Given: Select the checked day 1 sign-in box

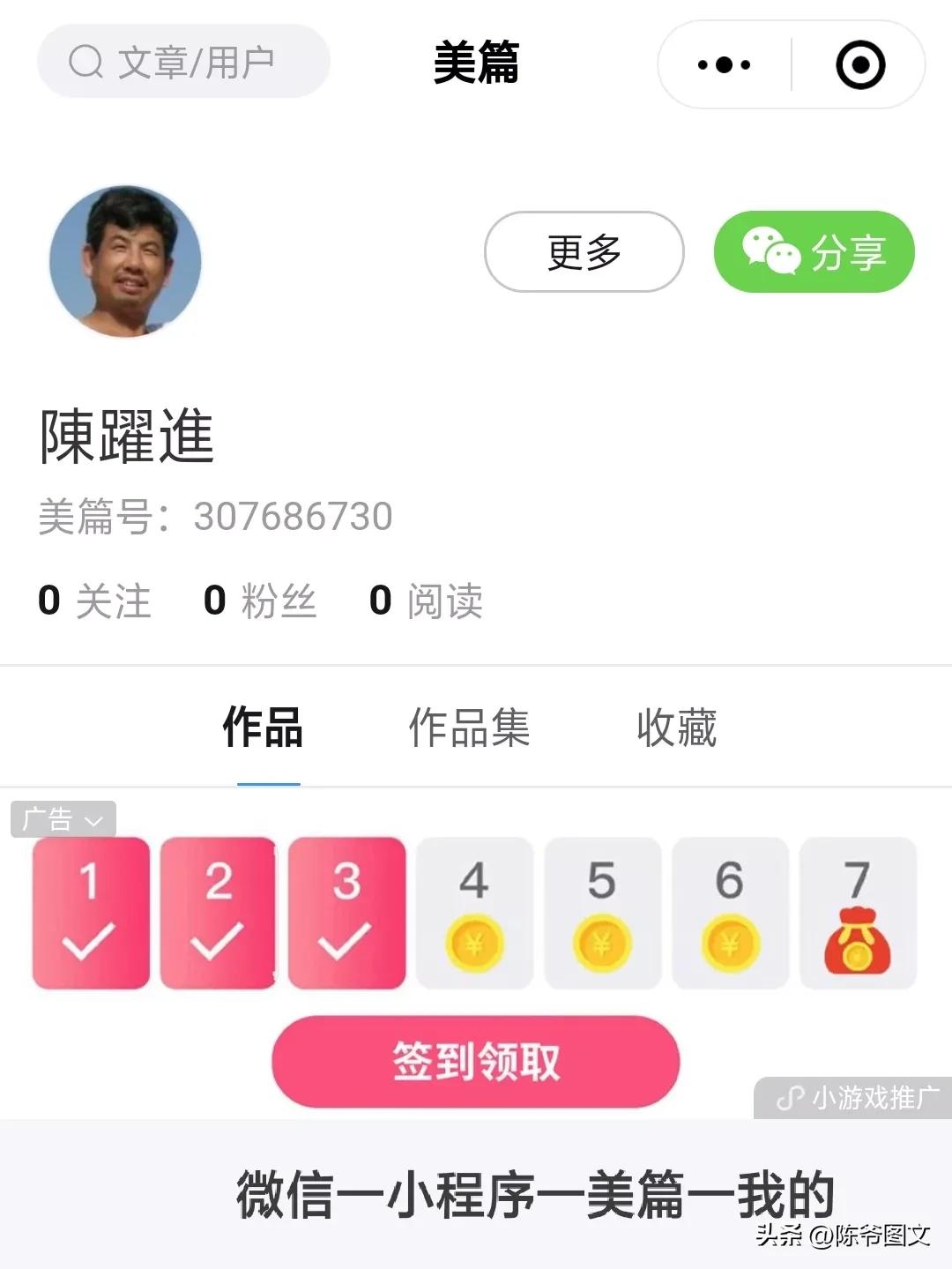Looking at the screenshot, I should (90, 910).
